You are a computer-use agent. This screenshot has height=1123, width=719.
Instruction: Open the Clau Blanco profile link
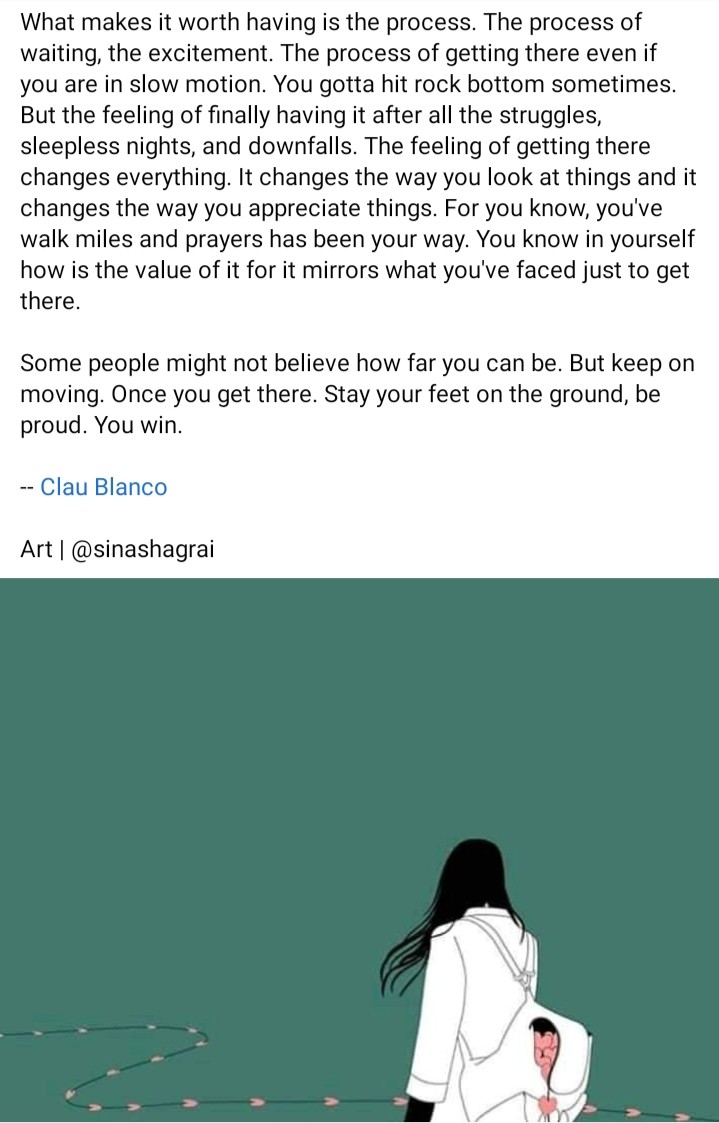click(103, 487)
